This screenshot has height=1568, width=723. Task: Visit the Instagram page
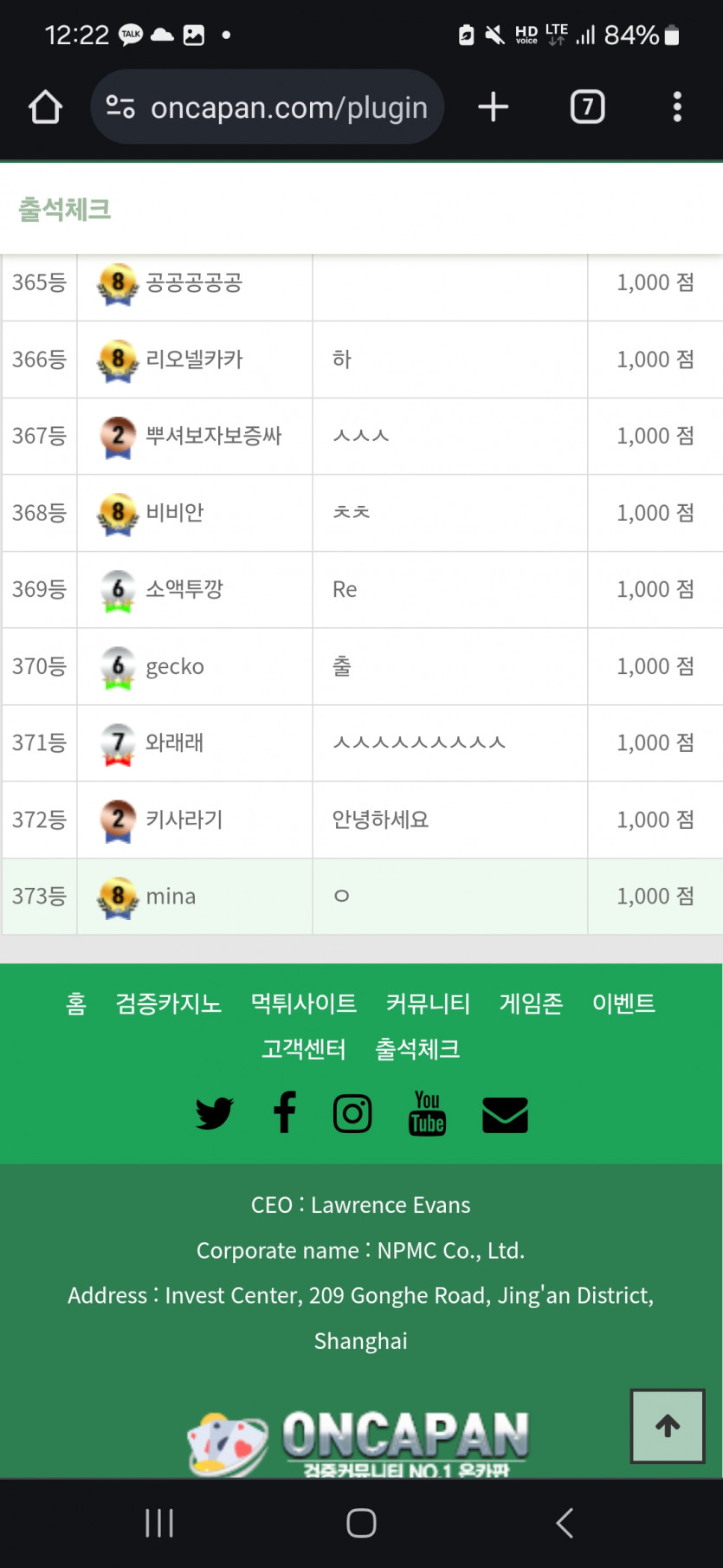click(x=352, y=1113)
